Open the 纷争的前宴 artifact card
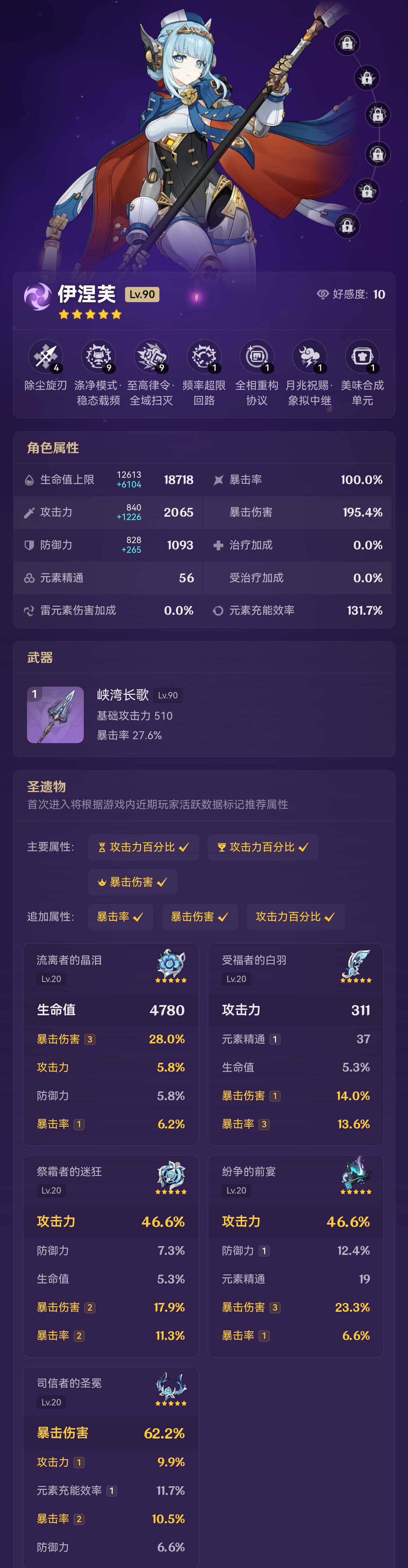The width and height of the screenshot is (408, 1568). (x=295, y=1256)
